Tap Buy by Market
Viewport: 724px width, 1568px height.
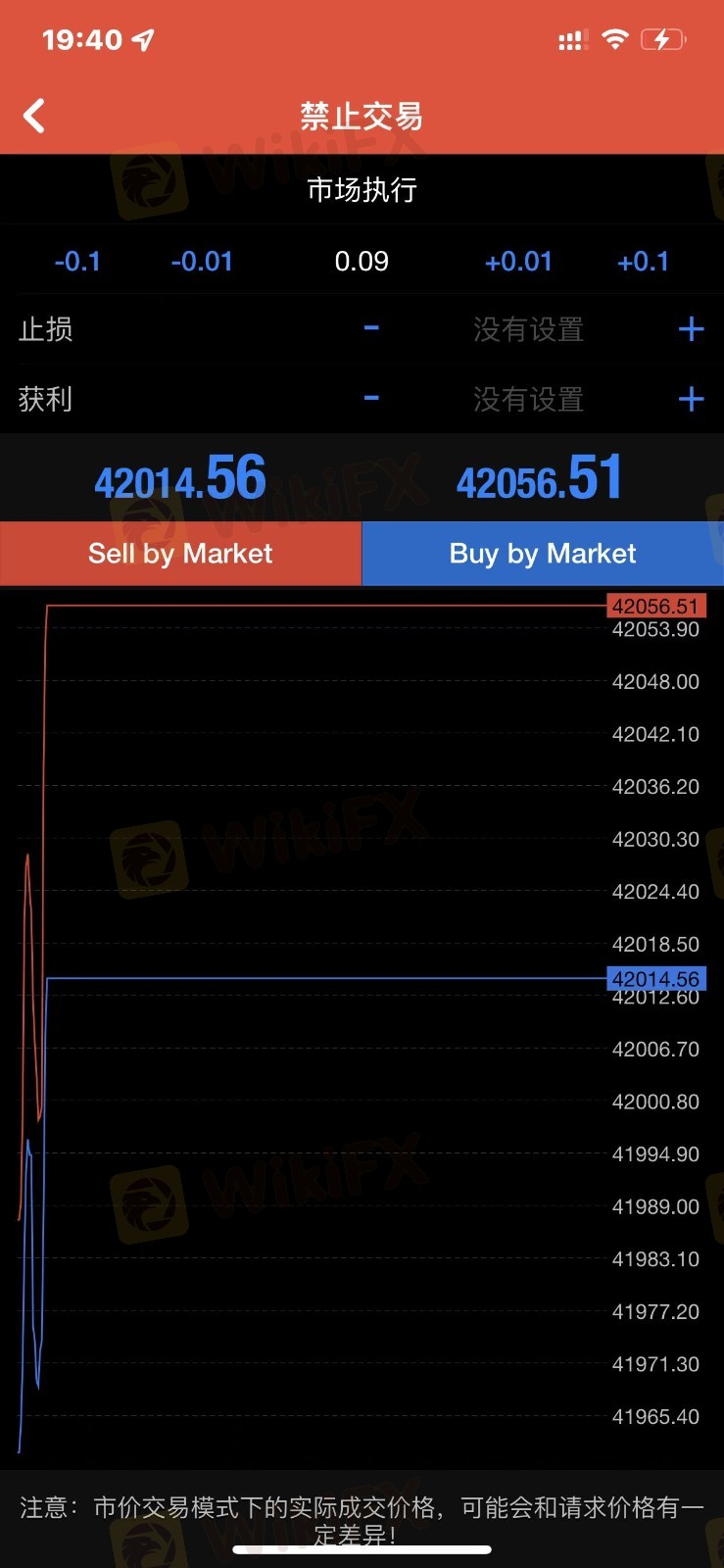(543, 554)
